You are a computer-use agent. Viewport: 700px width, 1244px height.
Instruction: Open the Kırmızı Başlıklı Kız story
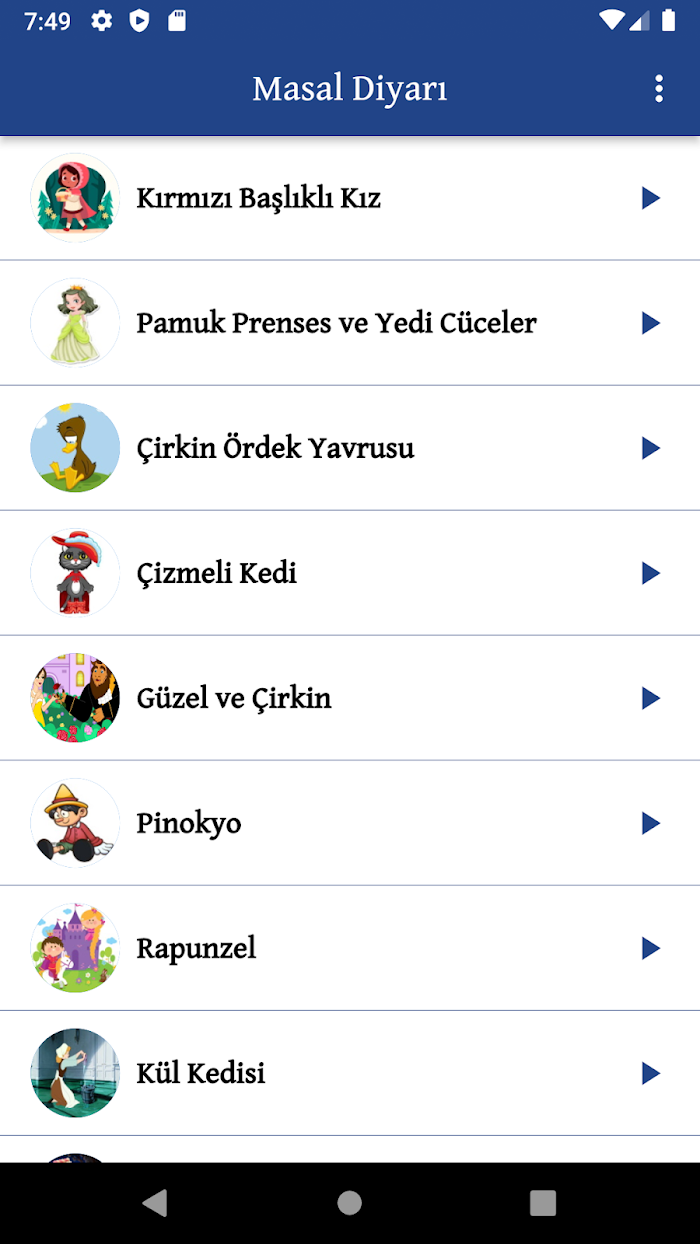pos(350,198)
